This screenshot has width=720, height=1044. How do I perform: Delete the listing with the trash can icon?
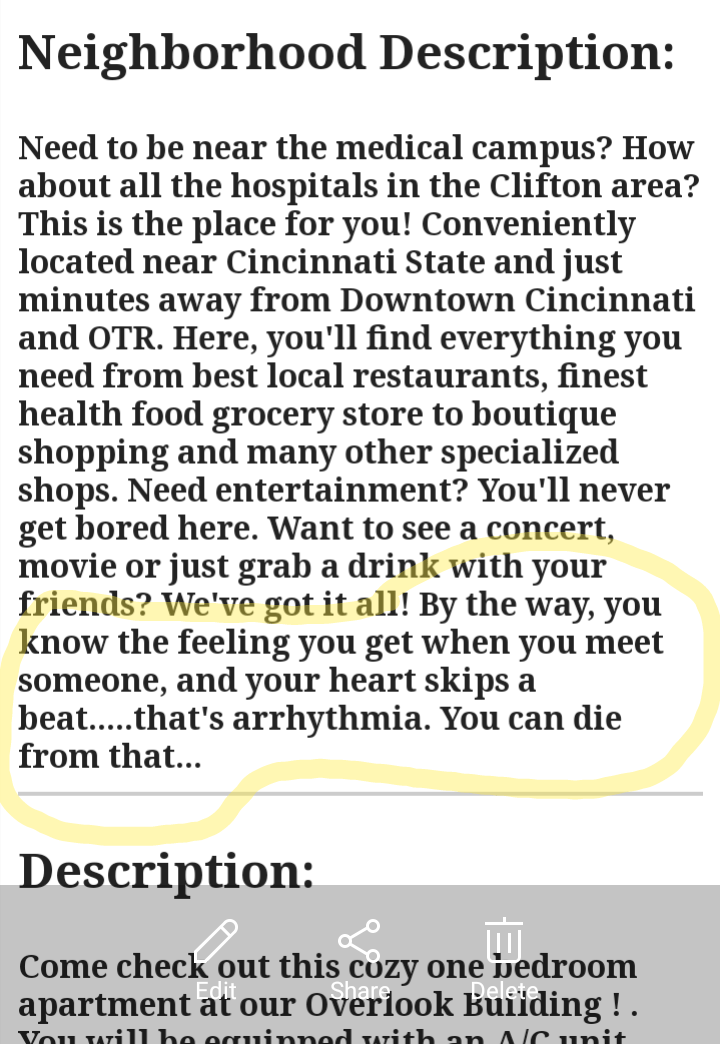[x=504, y=940]
